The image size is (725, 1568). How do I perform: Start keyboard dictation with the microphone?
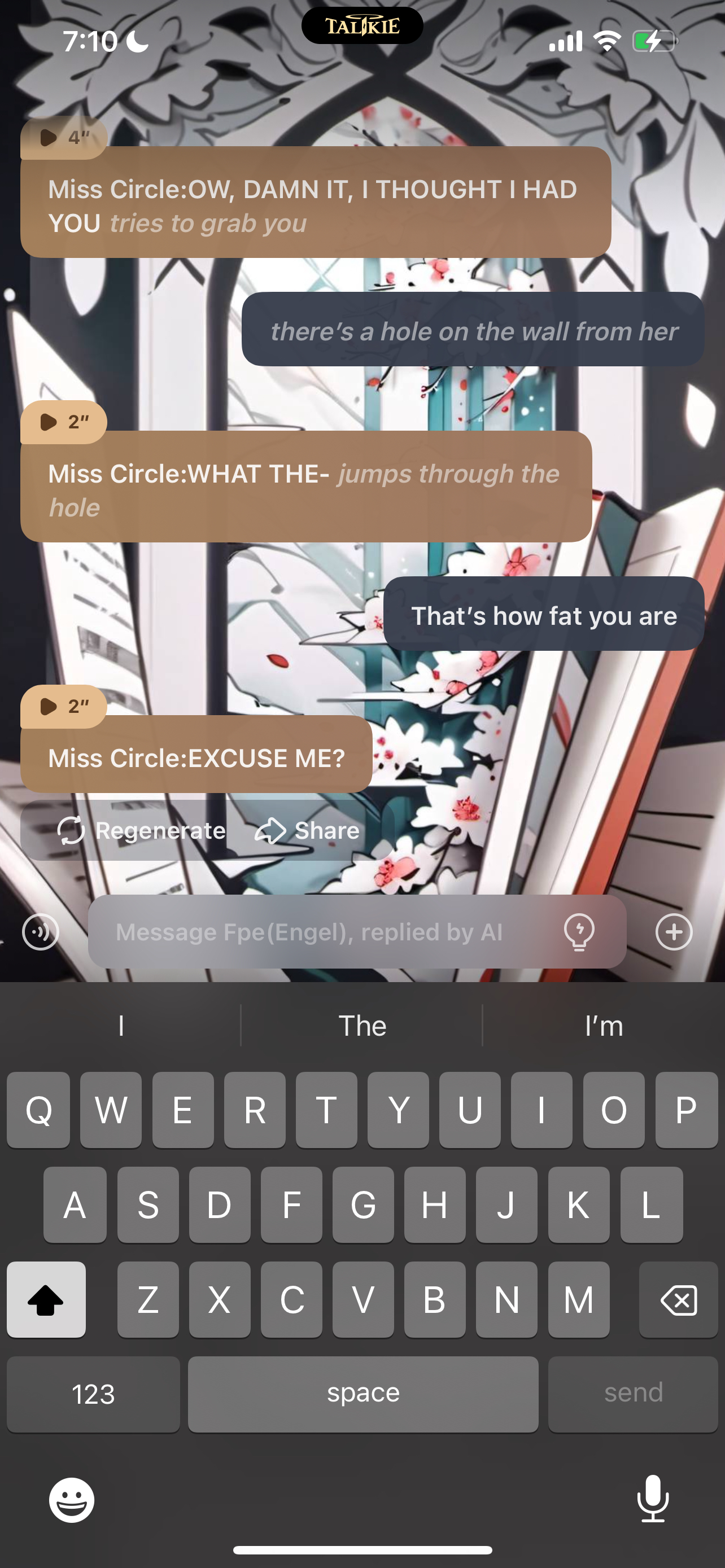pos(653,1499)
